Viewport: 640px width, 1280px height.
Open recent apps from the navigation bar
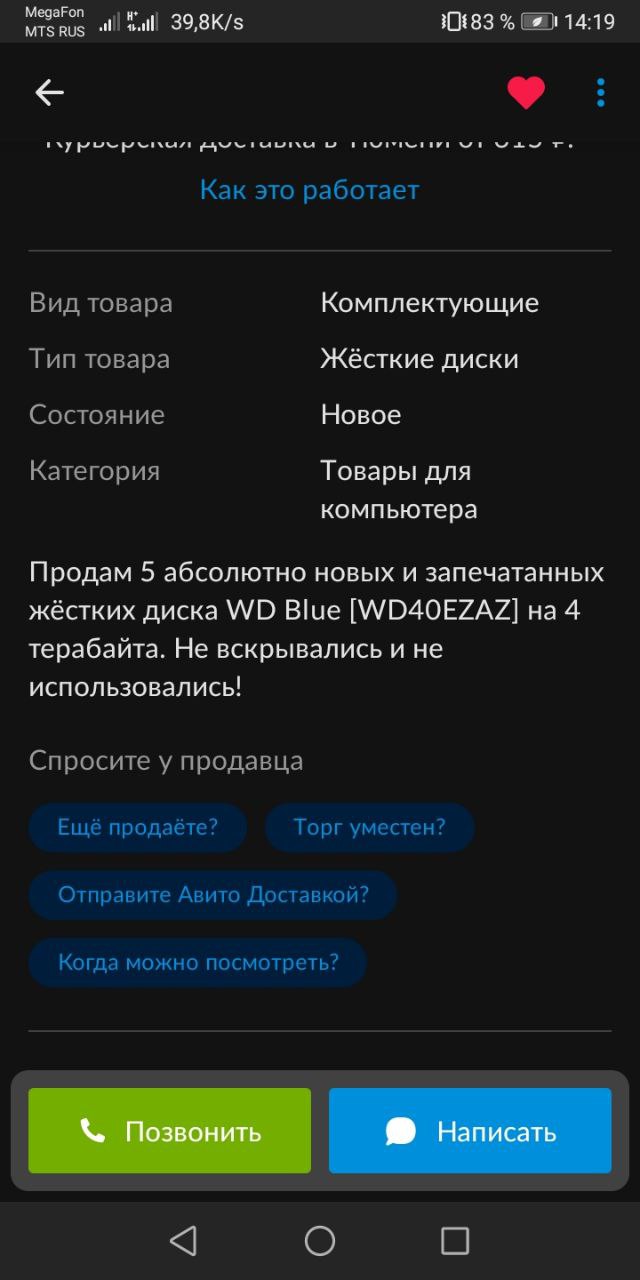[x=455, y=1241]
